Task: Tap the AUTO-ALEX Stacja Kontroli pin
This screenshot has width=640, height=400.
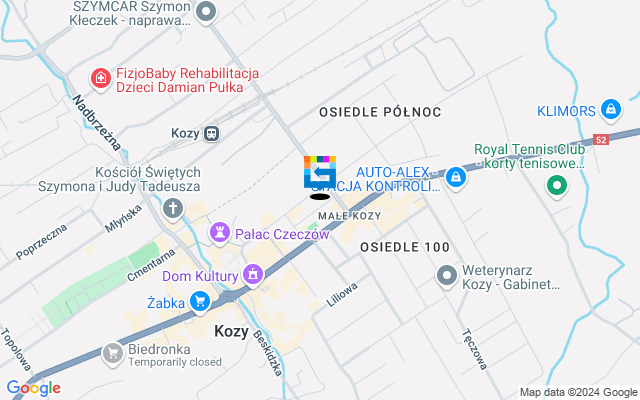Action: [456, 177]
